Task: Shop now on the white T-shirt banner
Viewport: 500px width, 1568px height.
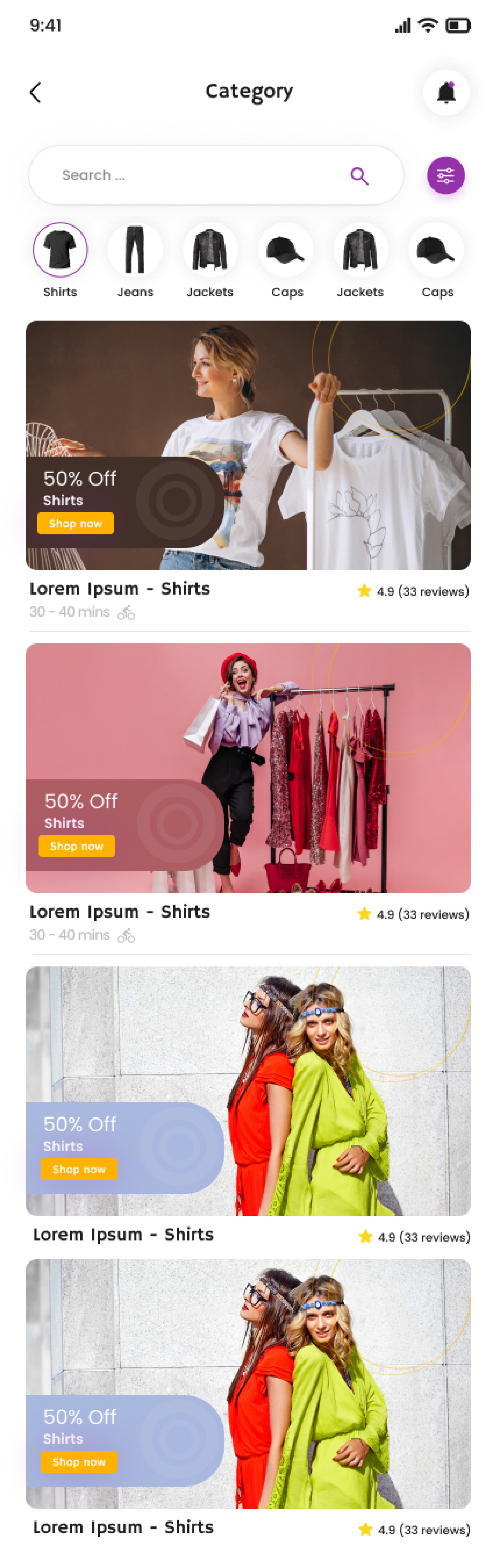Action: point(76,524)
